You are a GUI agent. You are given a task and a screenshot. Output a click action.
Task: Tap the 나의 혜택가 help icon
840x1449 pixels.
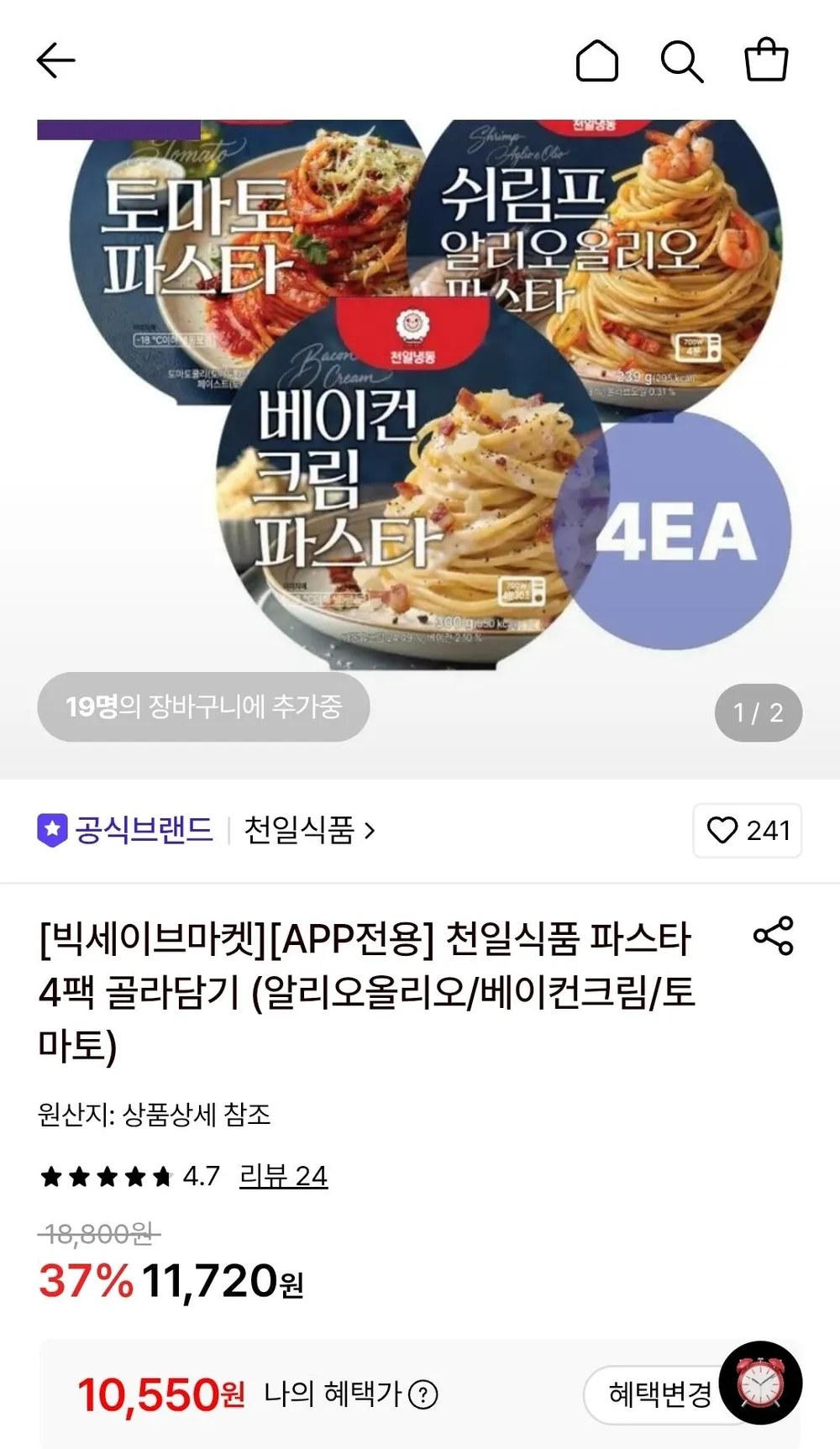(423, 1395)
